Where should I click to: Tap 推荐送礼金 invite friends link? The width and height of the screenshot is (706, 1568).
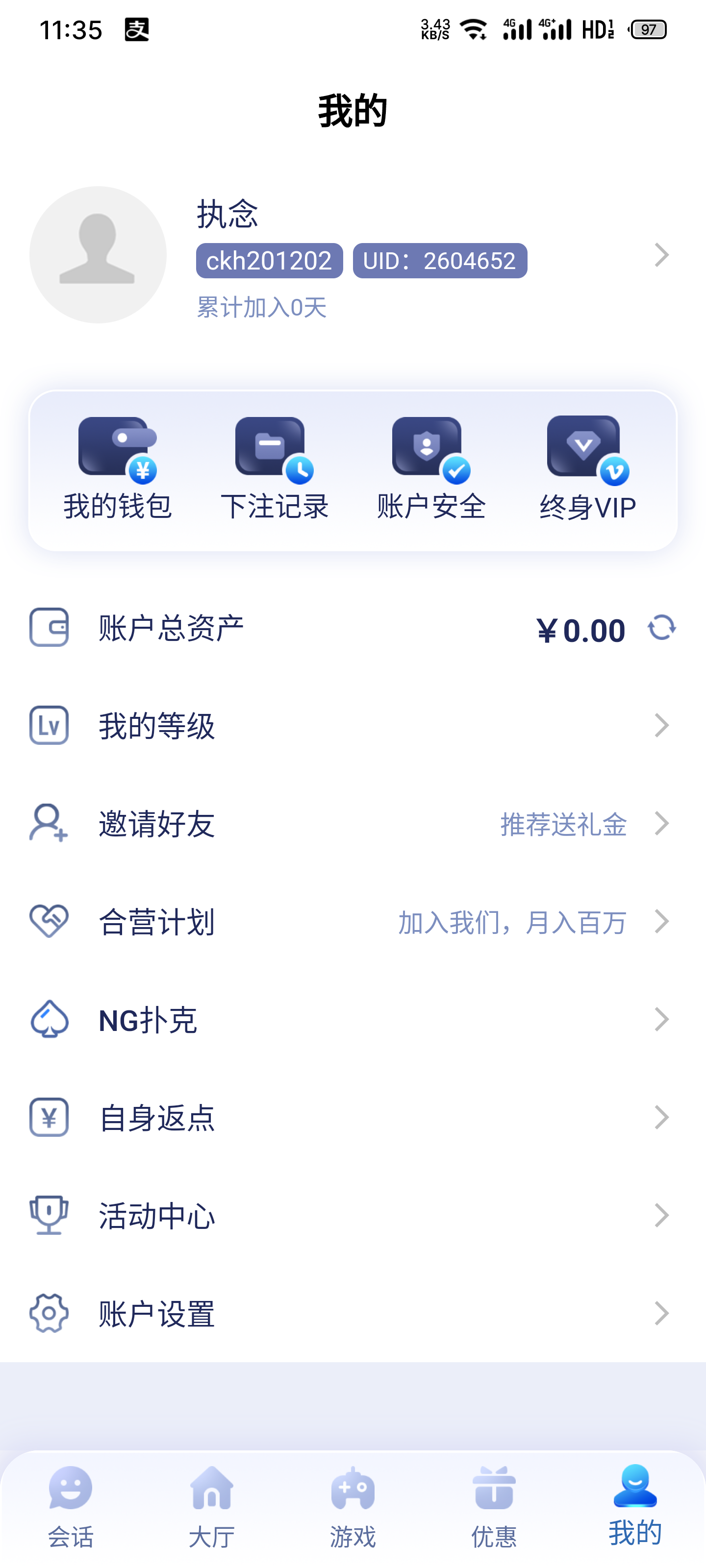pyautogui.click(x=563, y=824)
